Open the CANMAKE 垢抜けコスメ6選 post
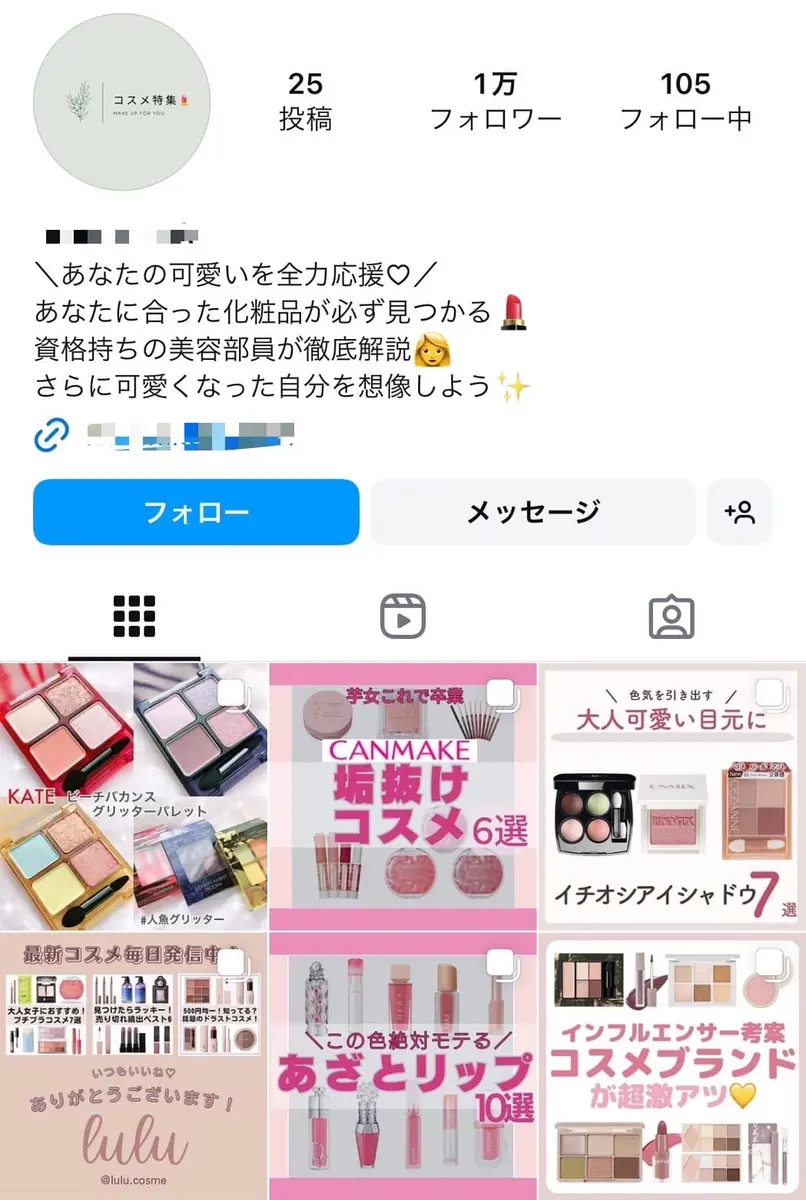Image resolution: width=806 pixels, height=1200 pixels. click(403, 797)
